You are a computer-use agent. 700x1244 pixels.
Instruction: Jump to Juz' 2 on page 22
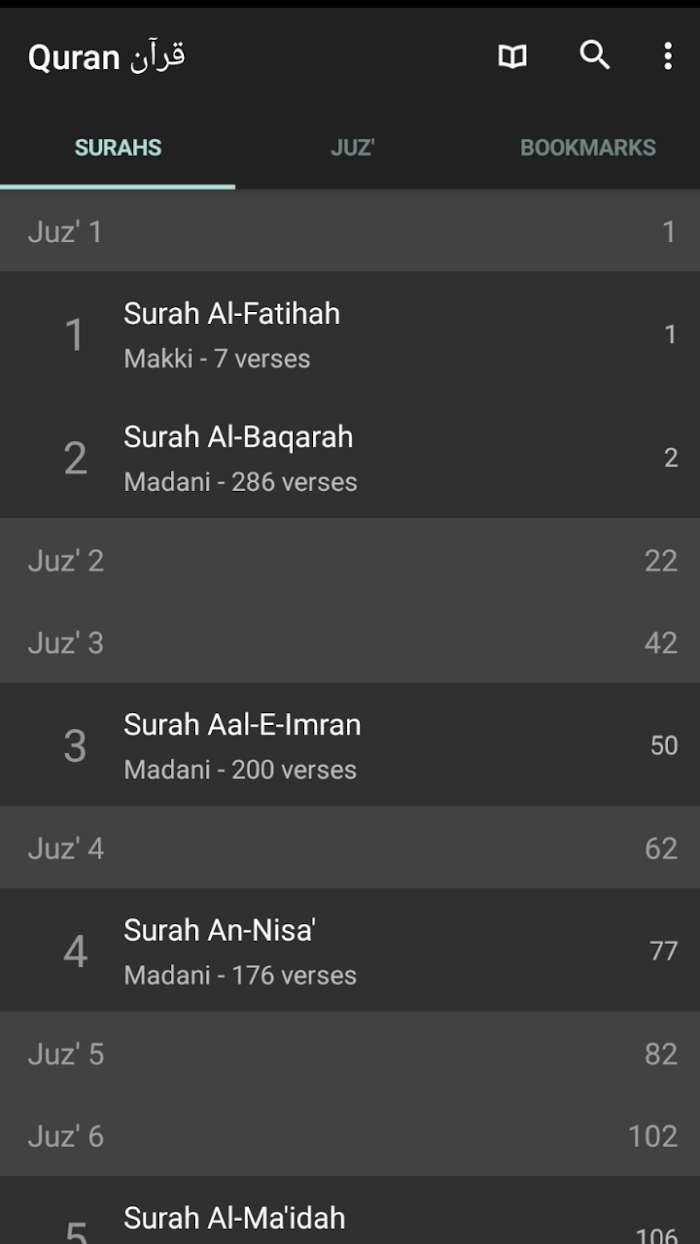[350, 560]
